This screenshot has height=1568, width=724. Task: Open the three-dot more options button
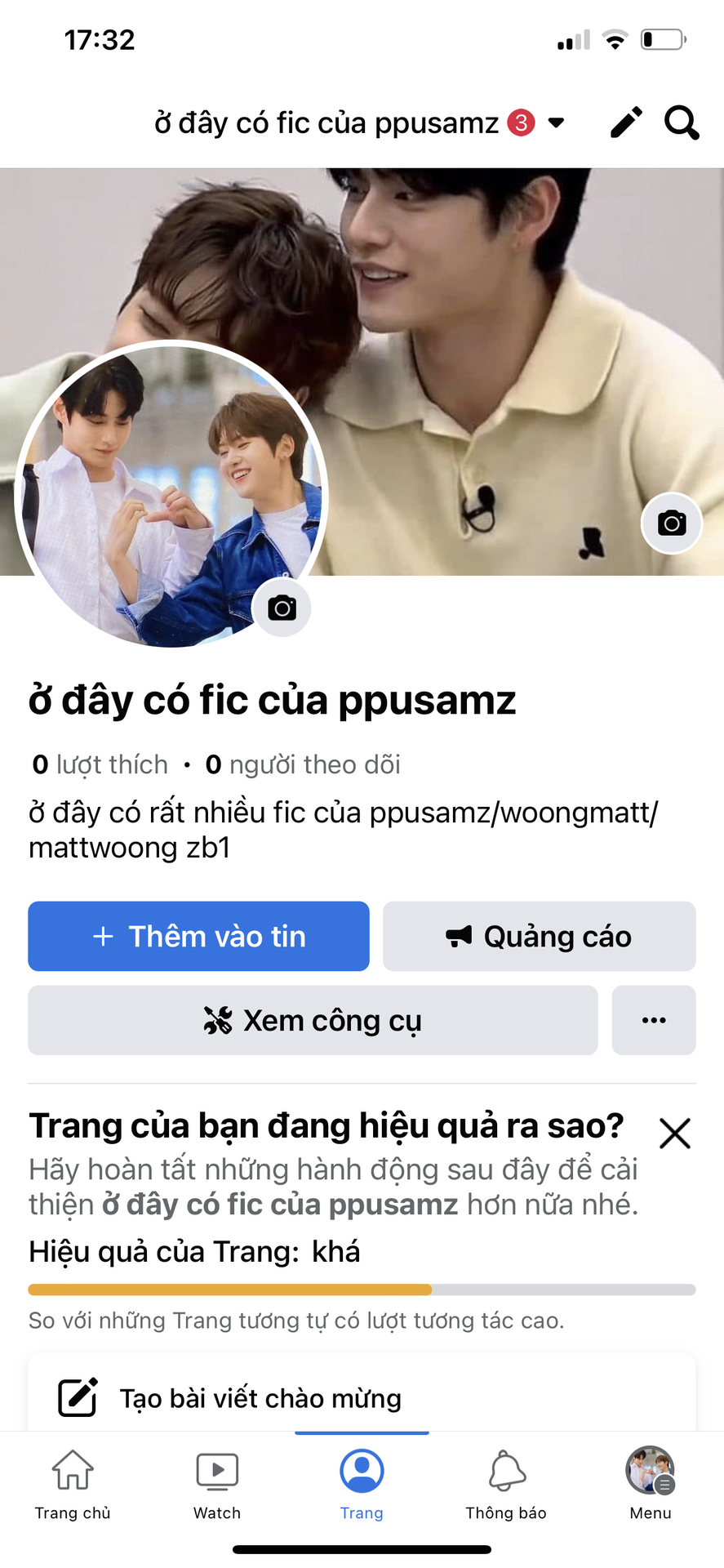[x=653, y=1020]
